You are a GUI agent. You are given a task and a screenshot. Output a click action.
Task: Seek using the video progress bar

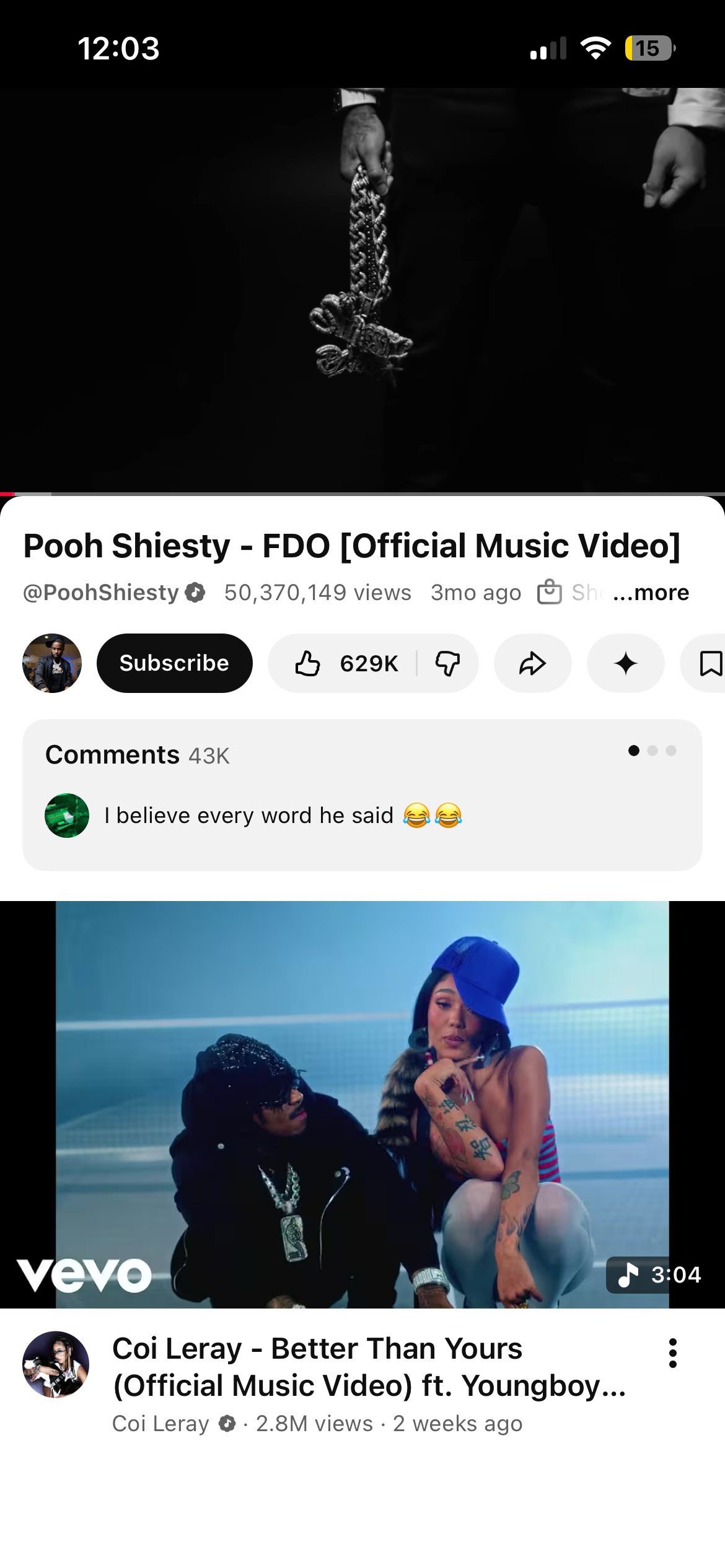click(362, 494)
